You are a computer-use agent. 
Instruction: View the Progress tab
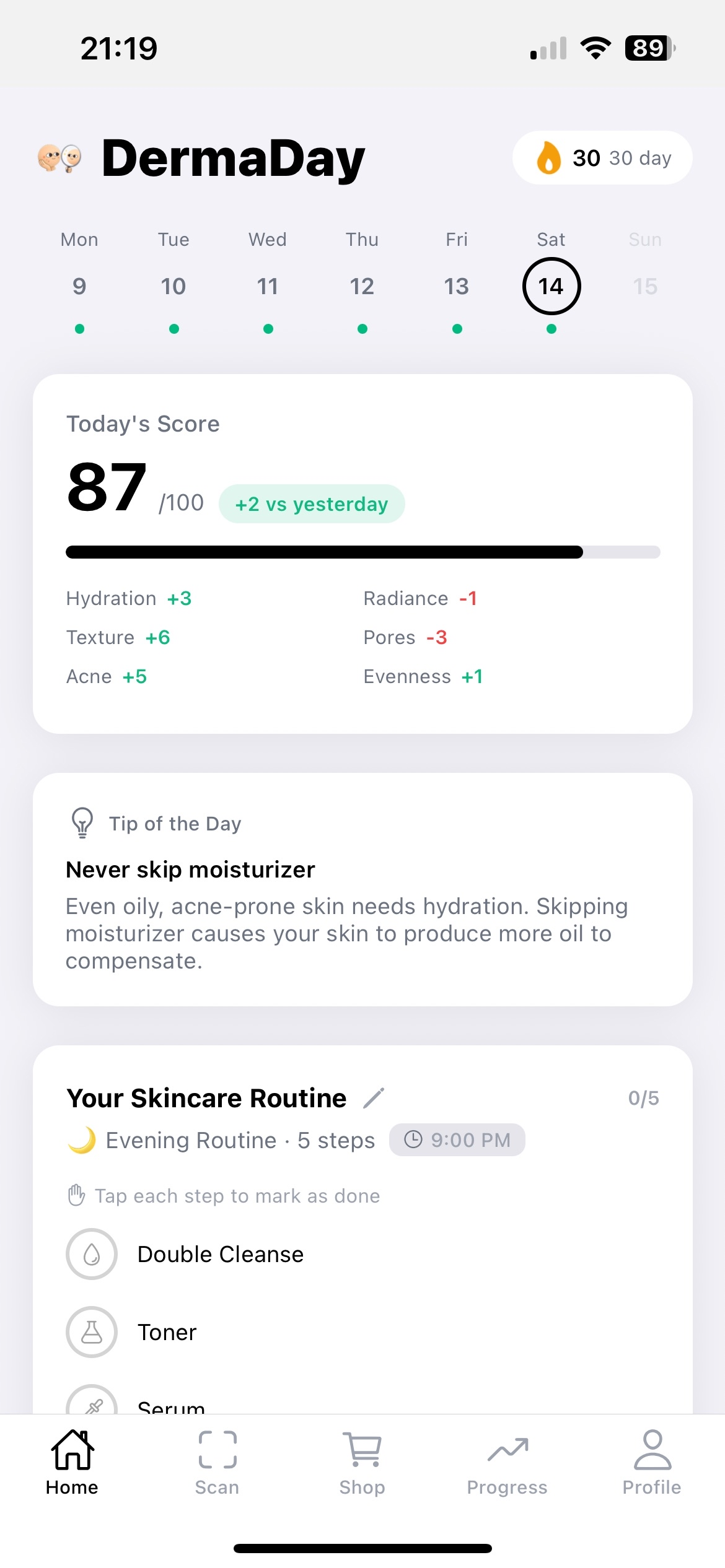click(507, 1461)
